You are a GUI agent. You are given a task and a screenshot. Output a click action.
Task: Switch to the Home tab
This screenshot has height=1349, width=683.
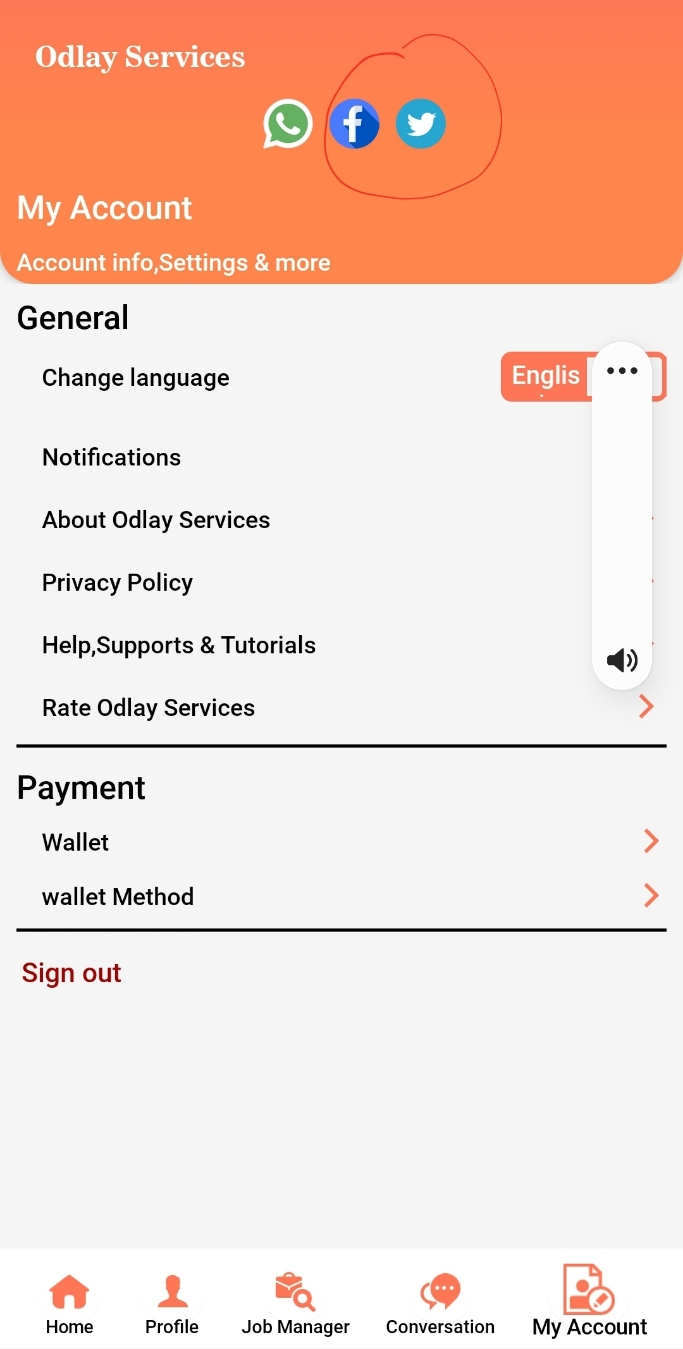click(69, 1303)
